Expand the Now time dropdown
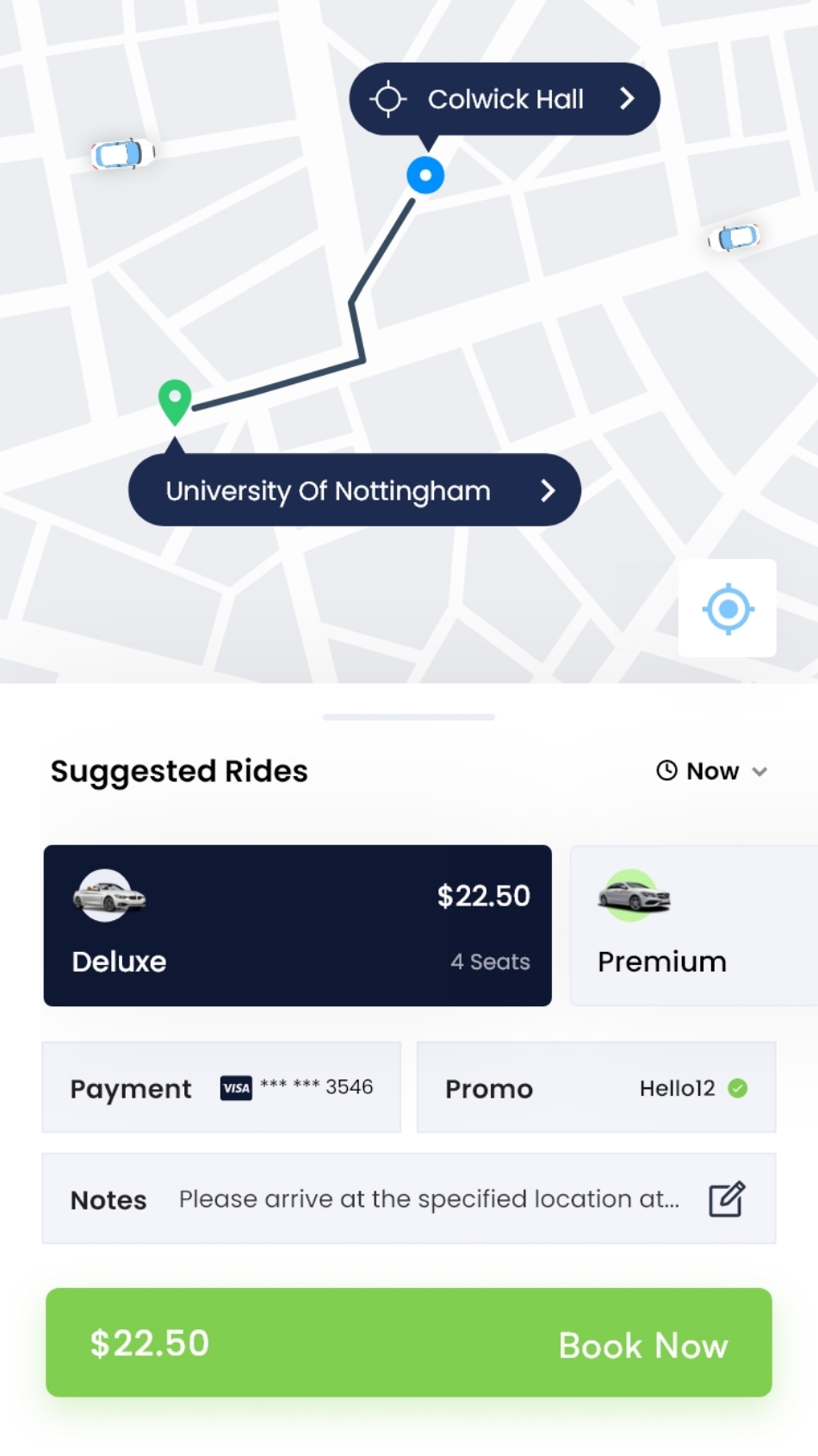The image size is (818, 1456). pyautogui.click(x=712, y=771)
